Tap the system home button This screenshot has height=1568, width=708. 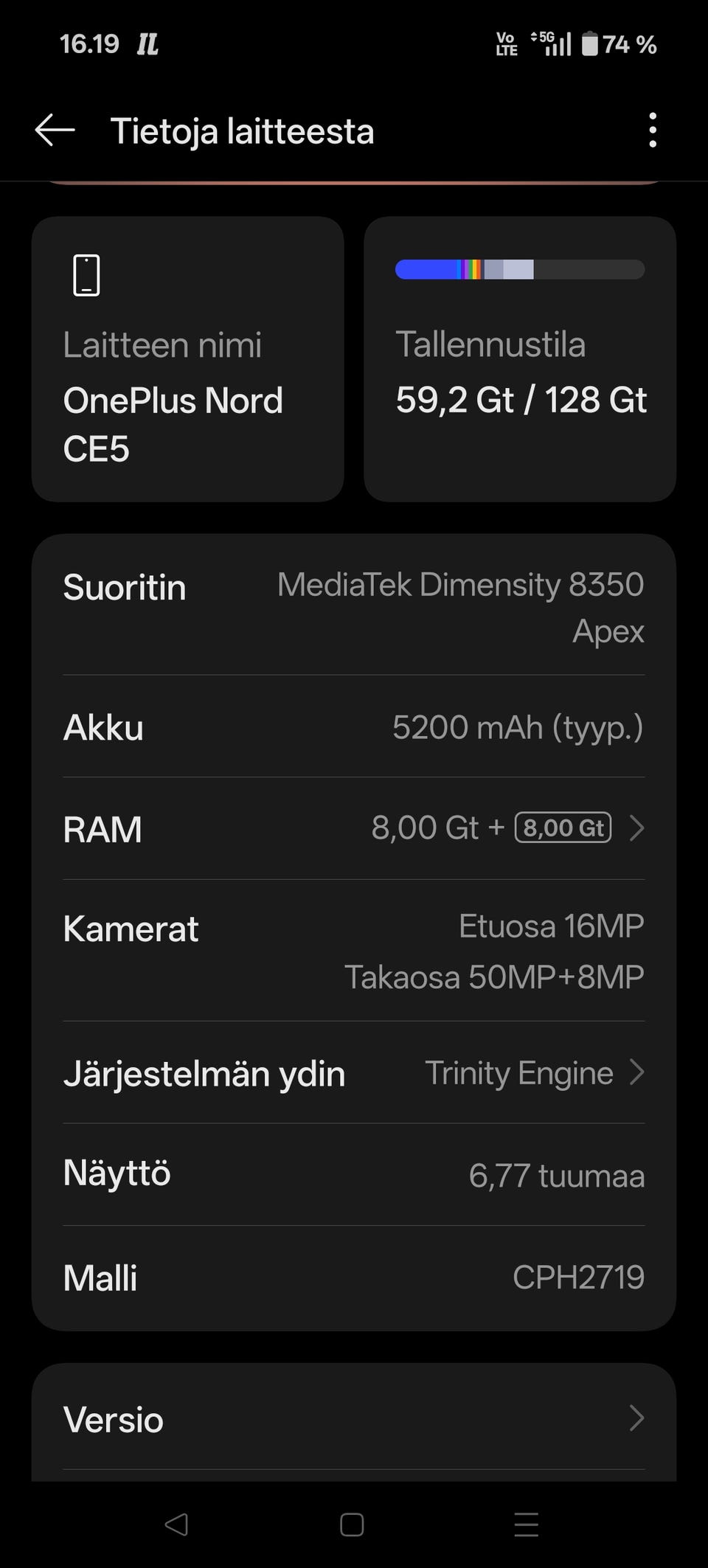click(352, 1524)
